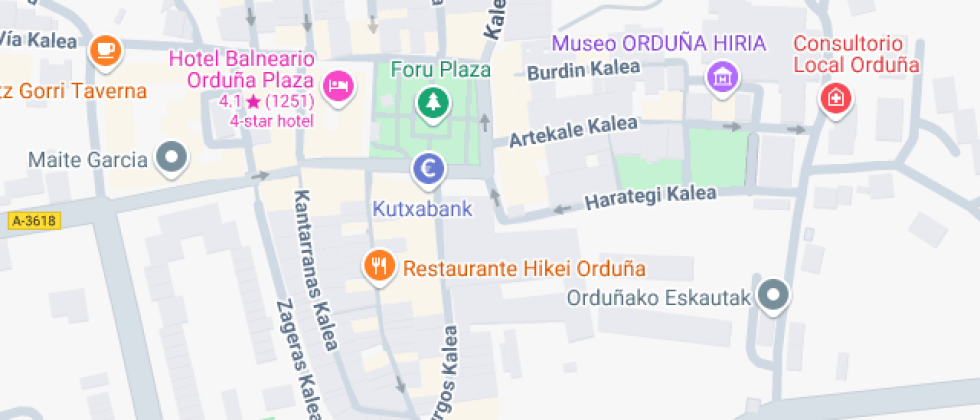Tap the Kutxabank bank marker
This screenshot has height=420, width=980.
point(430,169)
